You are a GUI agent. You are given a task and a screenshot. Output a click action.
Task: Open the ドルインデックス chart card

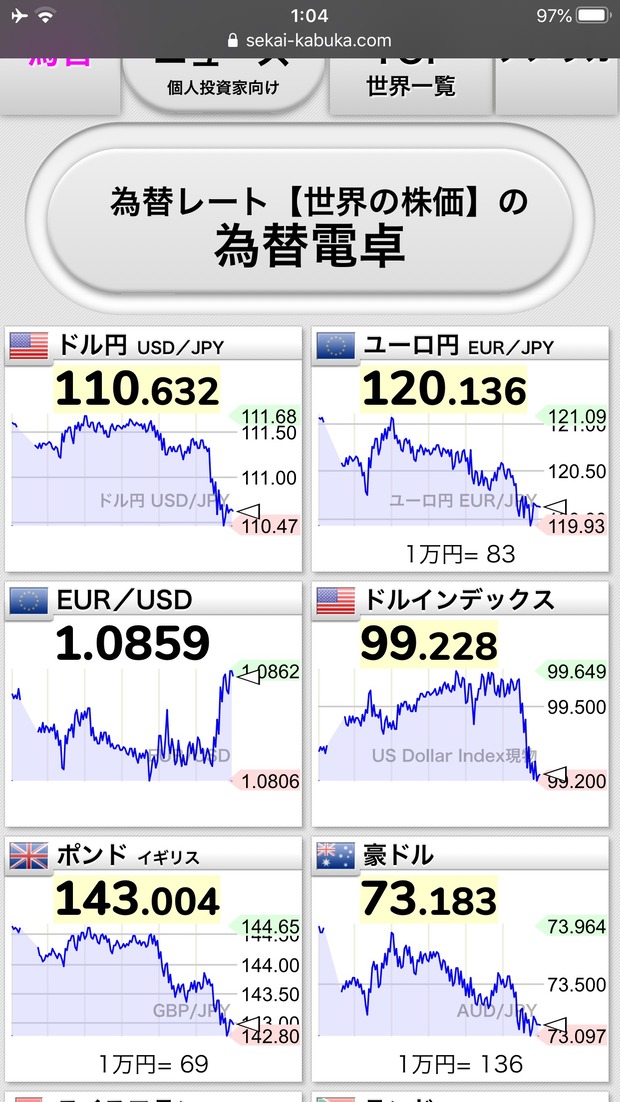point(460,704)
